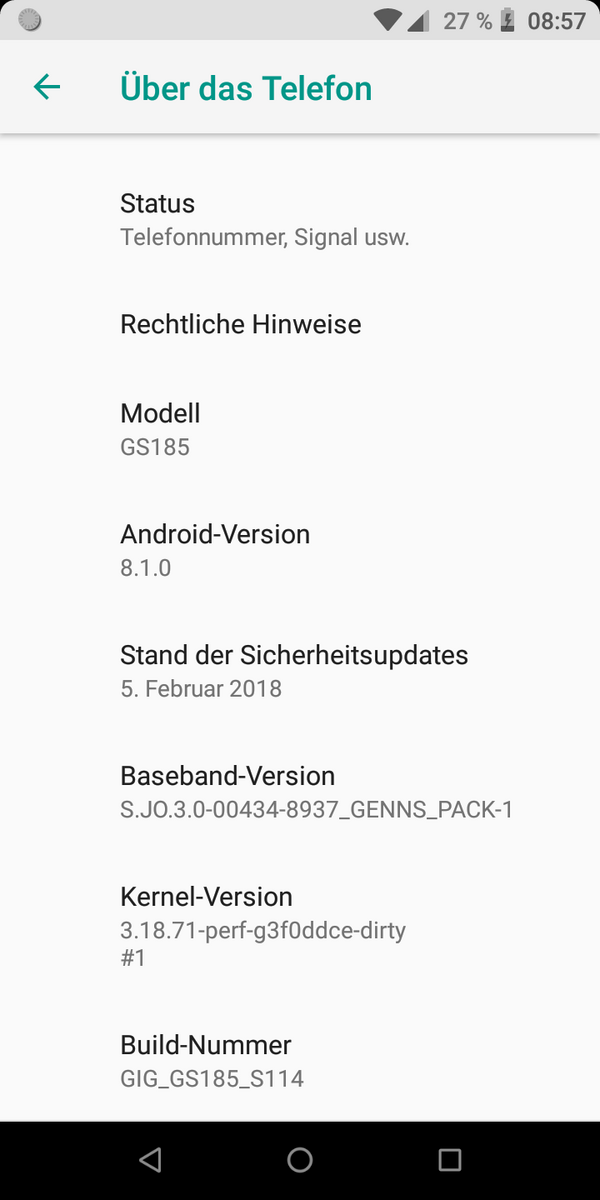
Task: Go to the home screen via navigation bar
Action: coord(300,1160)
